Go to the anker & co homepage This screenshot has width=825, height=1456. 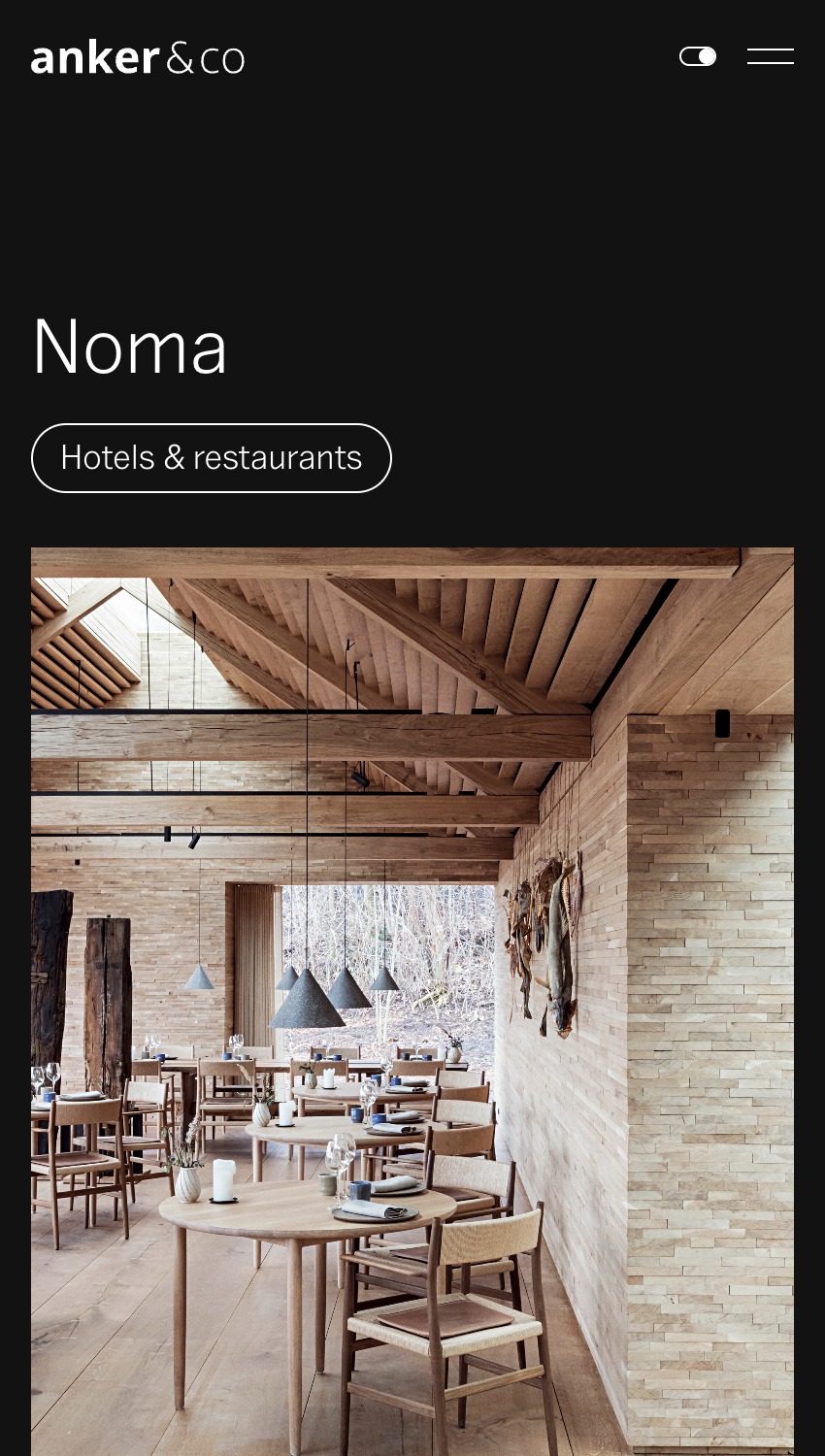pos(137,57)
